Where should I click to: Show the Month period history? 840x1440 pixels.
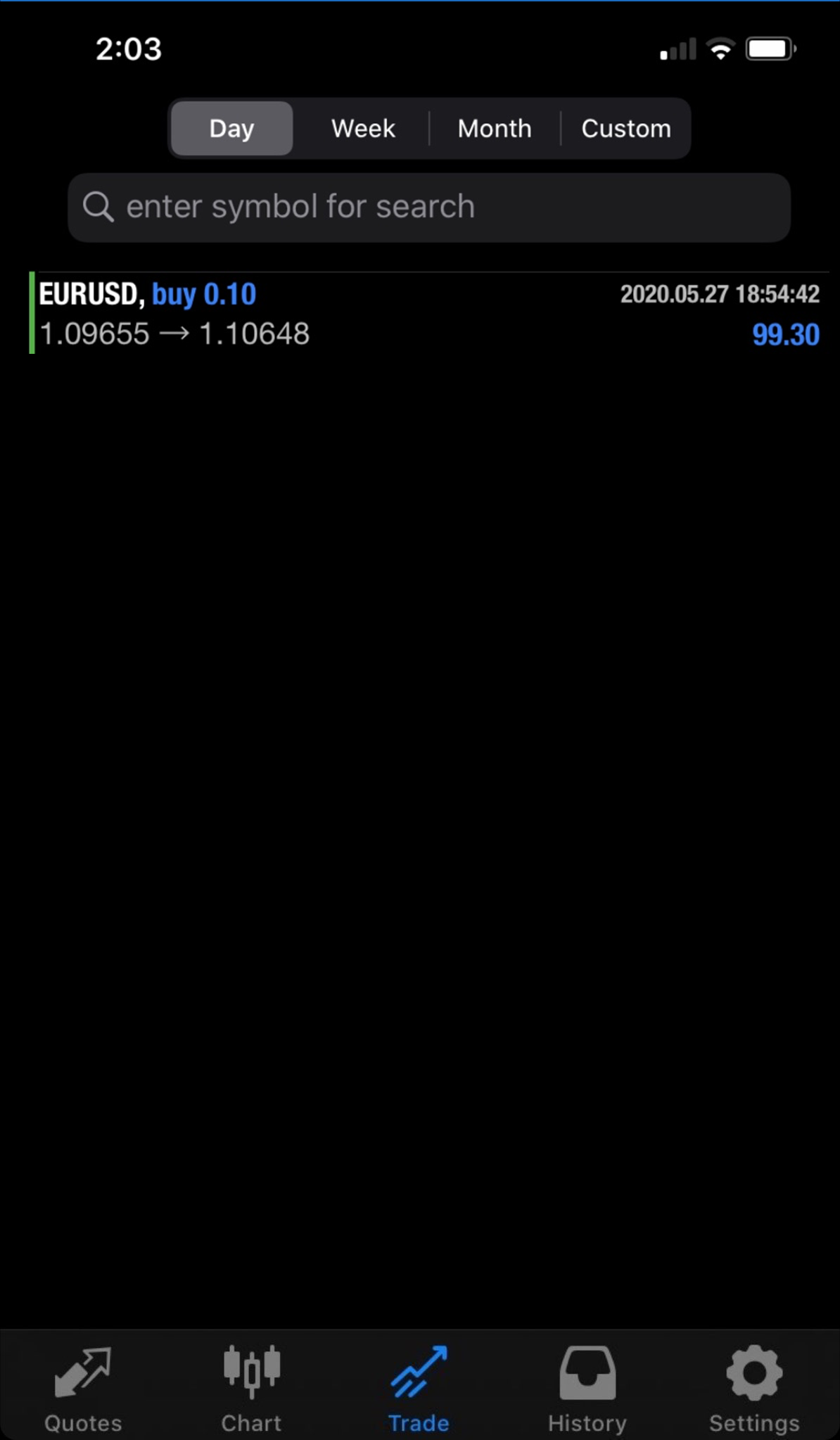coord(495,128)
